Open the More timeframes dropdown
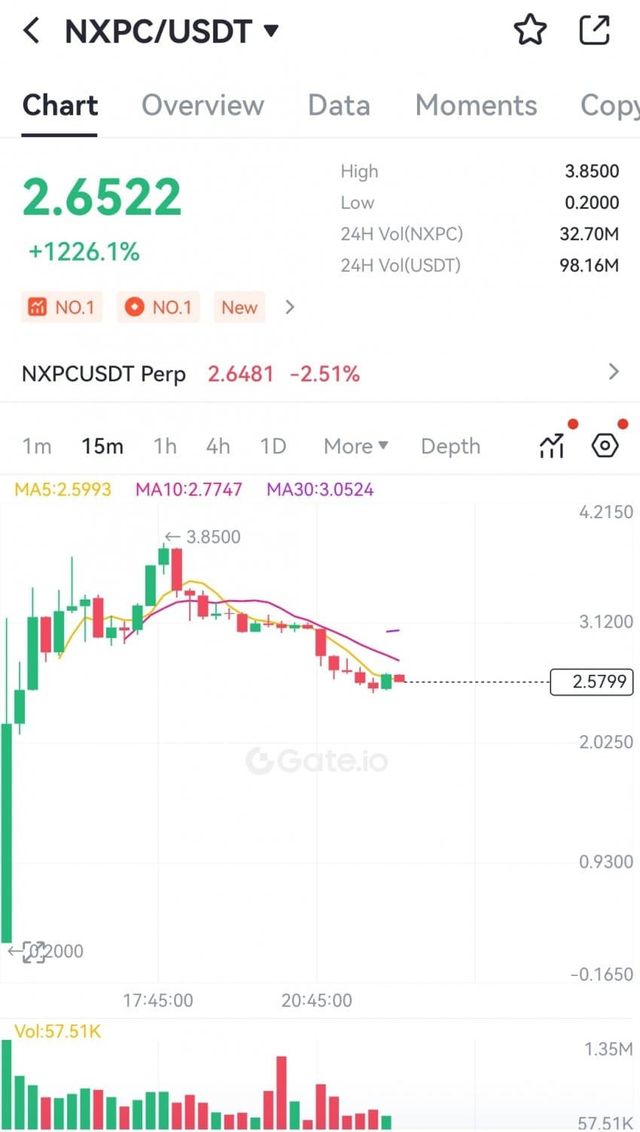The width and height of the screenshot is (640, 1132). (356, 446)
